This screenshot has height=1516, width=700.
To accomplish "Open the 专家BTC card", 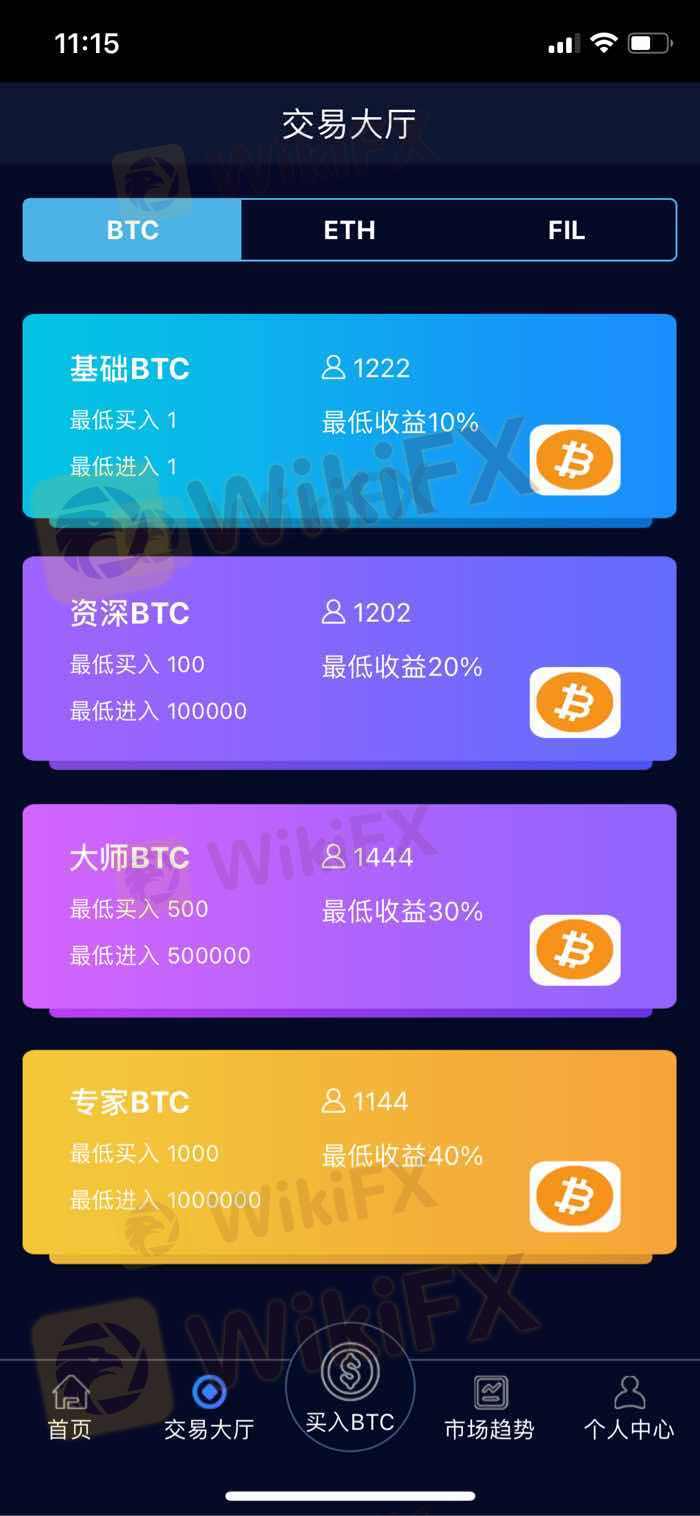I will coord(350,1152).
